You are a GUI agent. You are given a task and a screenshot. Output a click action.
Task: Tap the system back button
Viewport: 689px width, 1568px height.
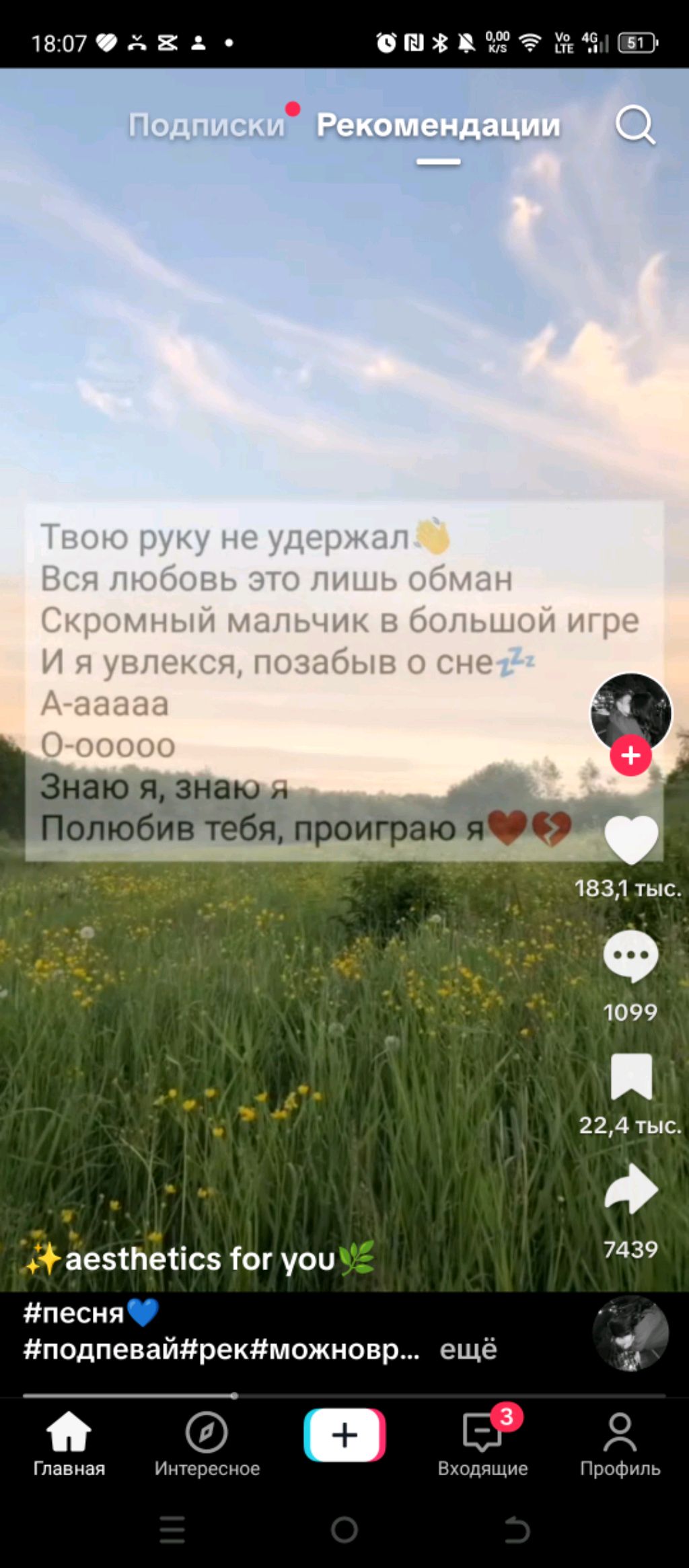(x=517, y=1530)
